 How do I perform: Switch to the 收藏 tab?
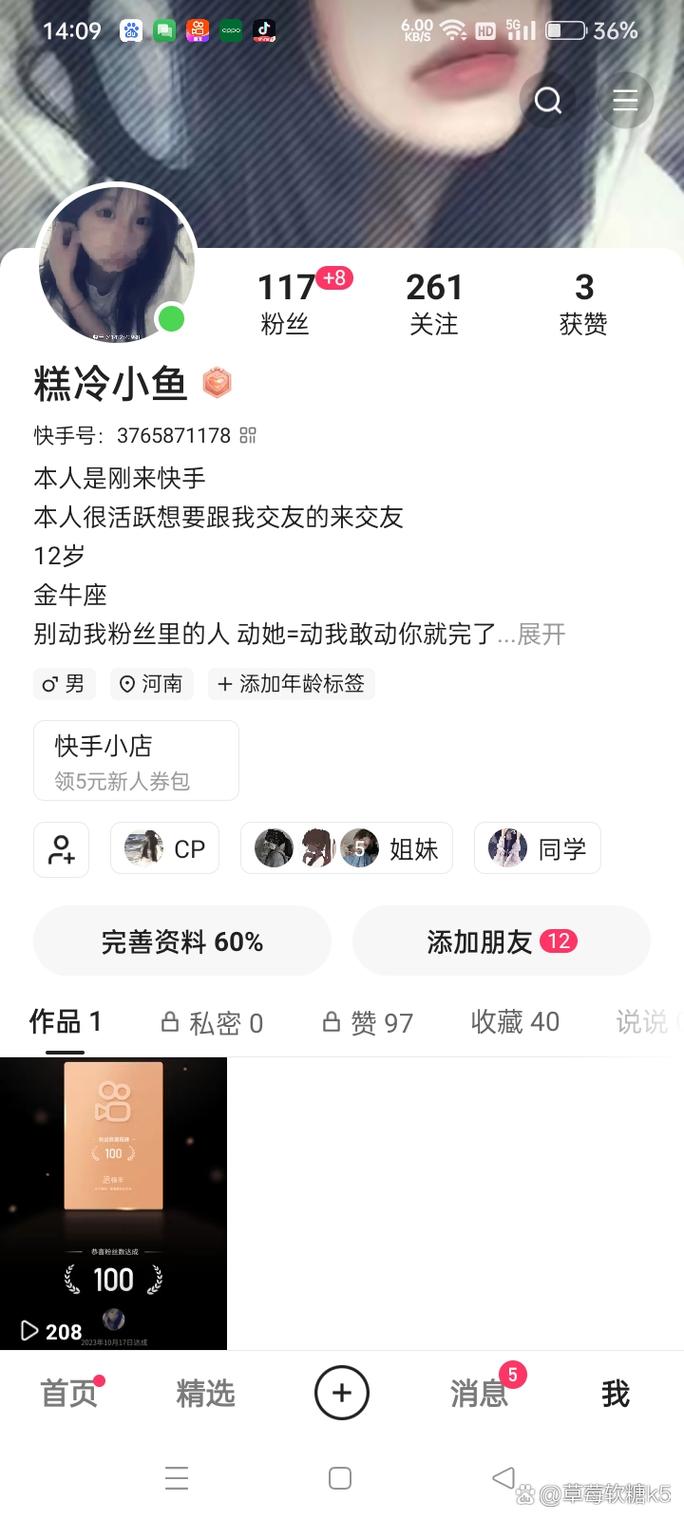point(515,1022)
